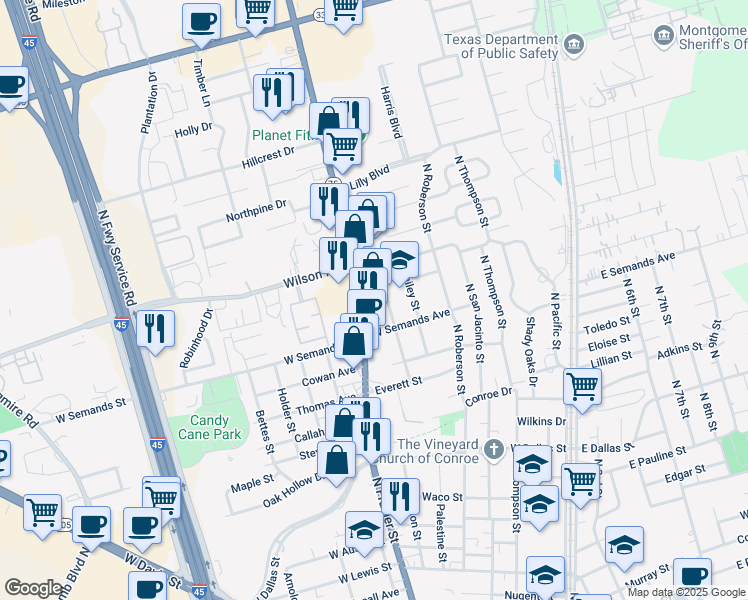Open the coffee shop marker near Timber Ln
Screen dimensions: 748x600
point(201,21)
